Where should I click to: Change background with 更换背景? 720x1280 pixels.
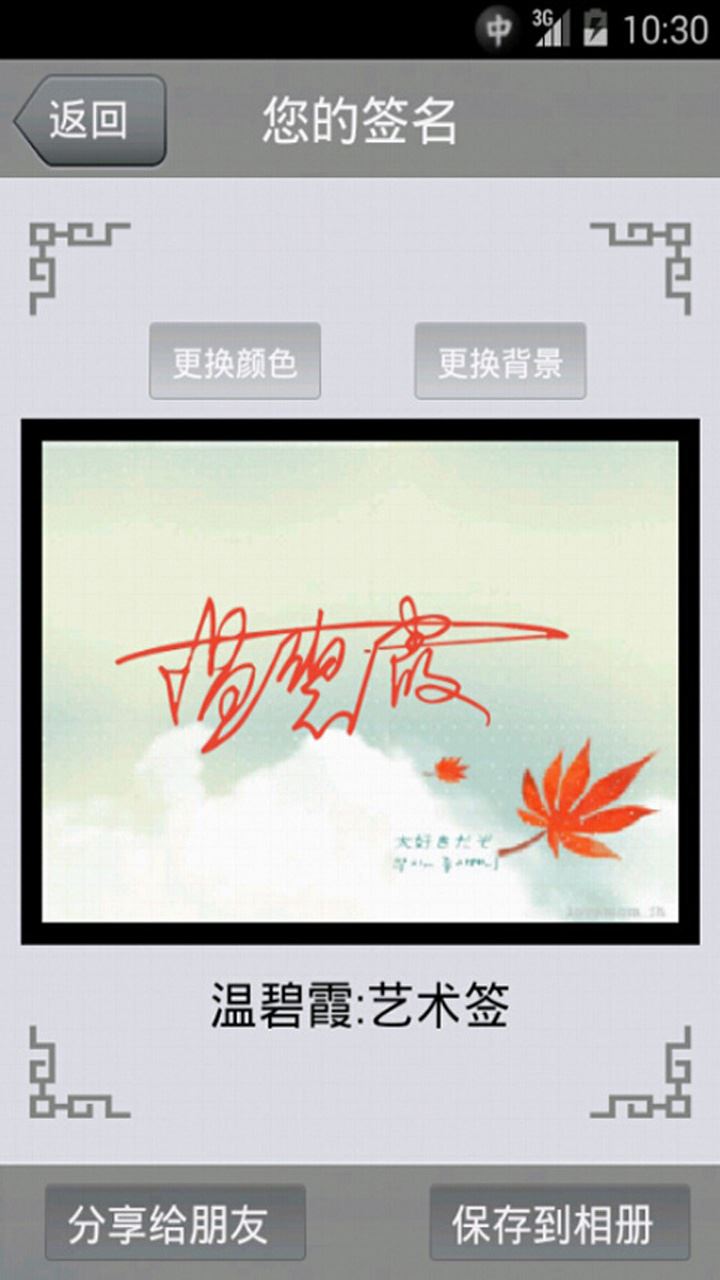coord(500,362)
